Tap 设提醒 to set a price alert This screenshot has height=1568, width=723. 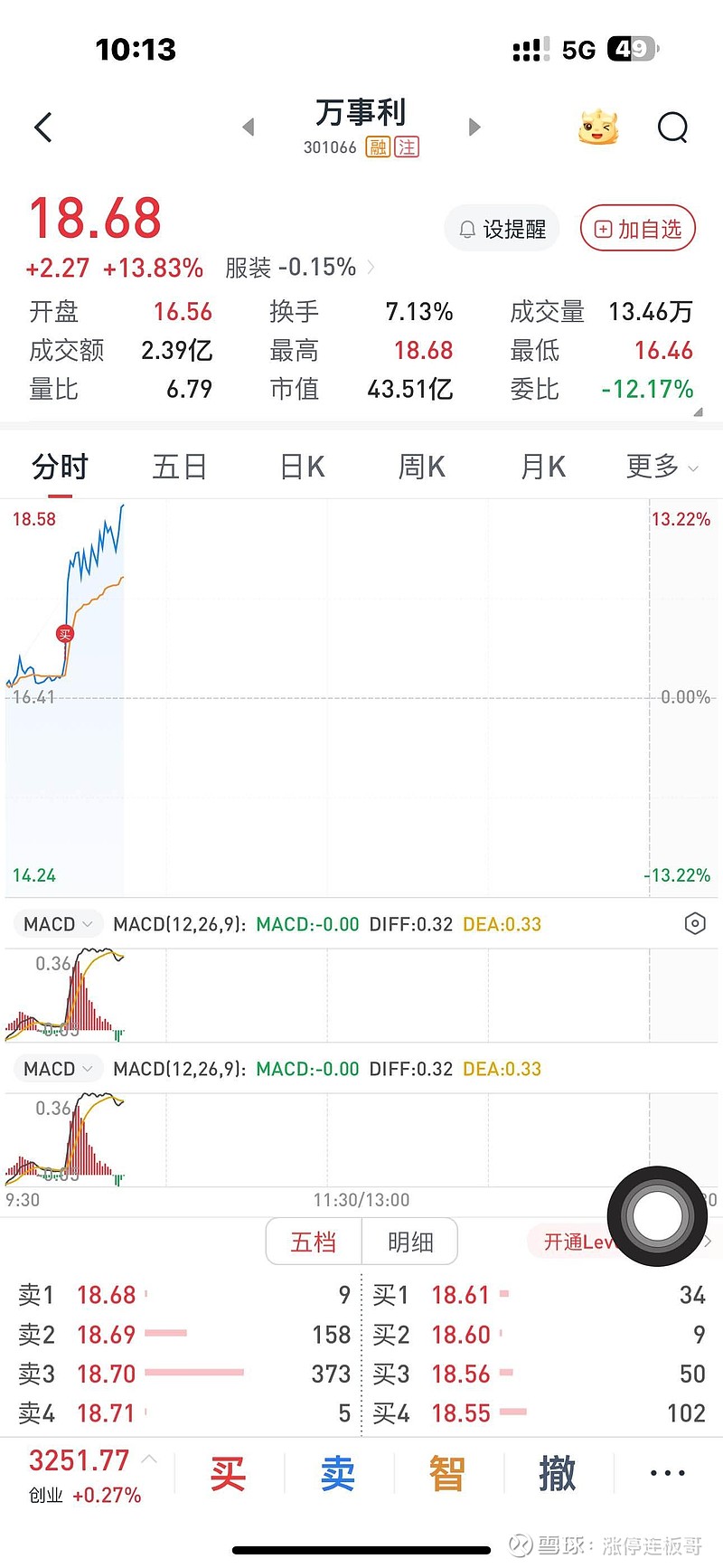pos(502,229)
